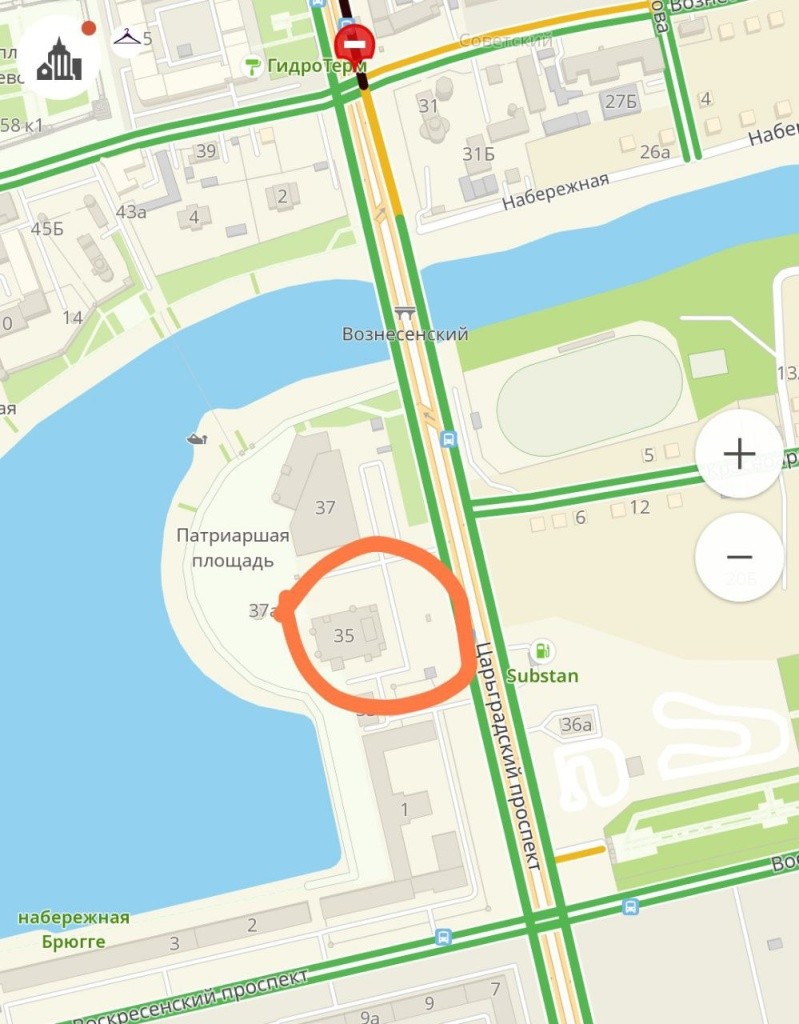Tap the road closure sign

pos(353,44)
